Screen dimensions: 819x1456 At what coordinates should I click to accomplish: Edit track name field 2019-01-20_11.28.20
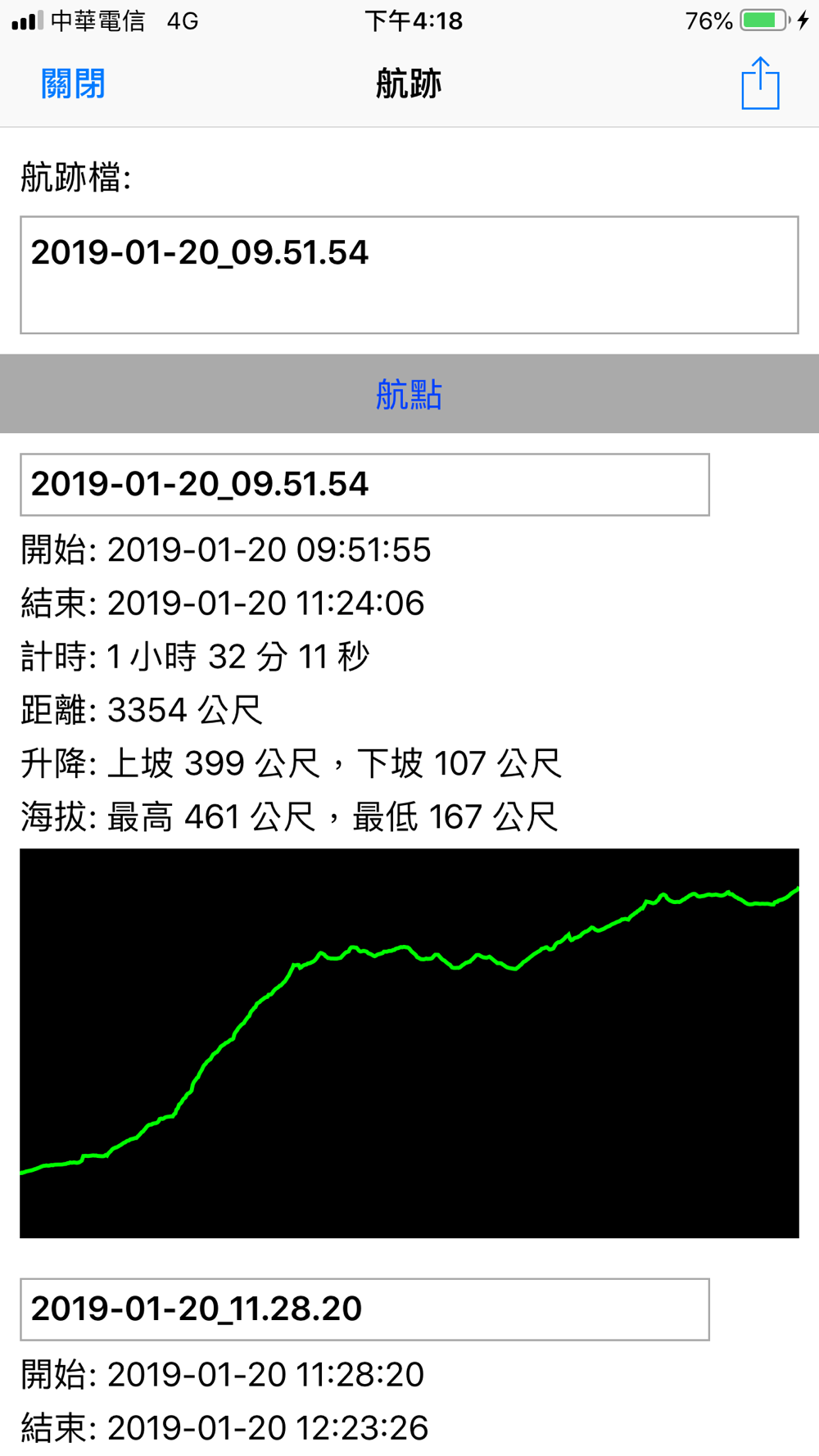364,1309
